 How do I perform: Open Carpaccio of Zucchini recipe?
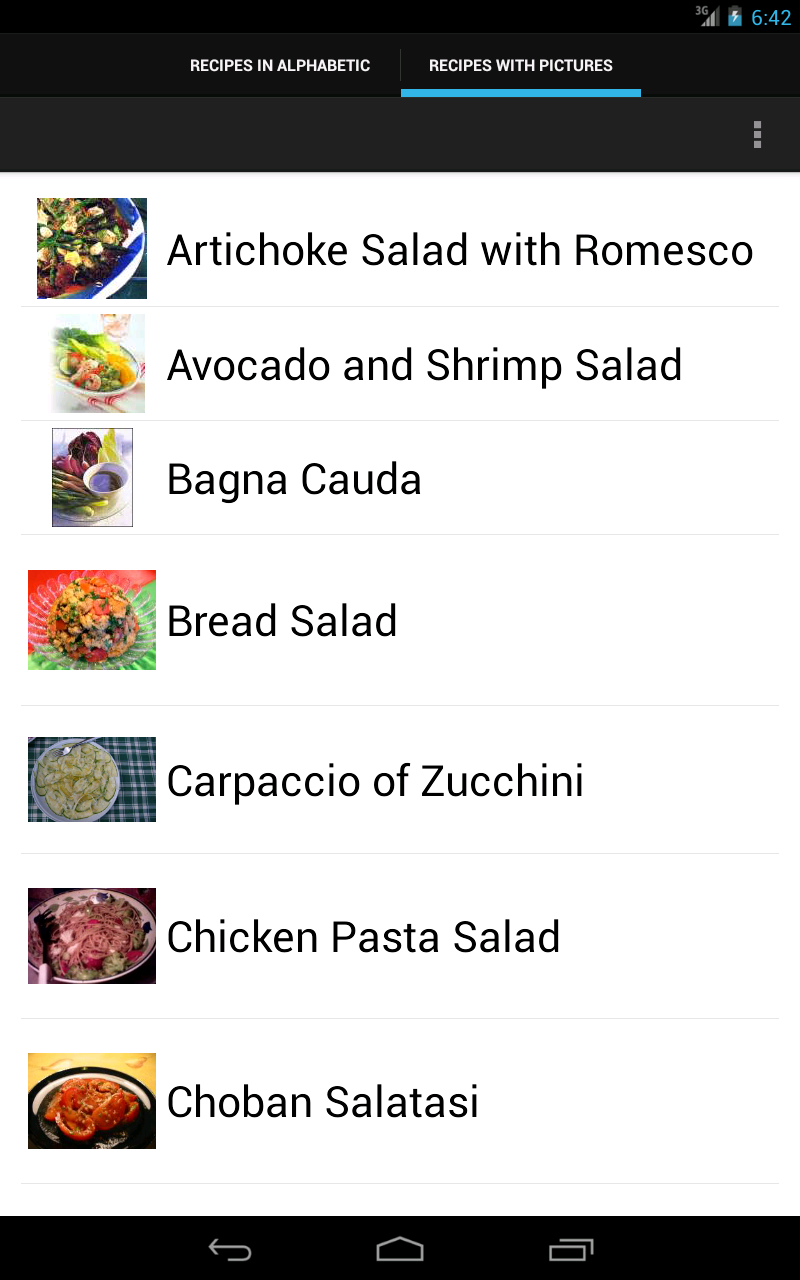pyautogui.click(x=375, y=781)
